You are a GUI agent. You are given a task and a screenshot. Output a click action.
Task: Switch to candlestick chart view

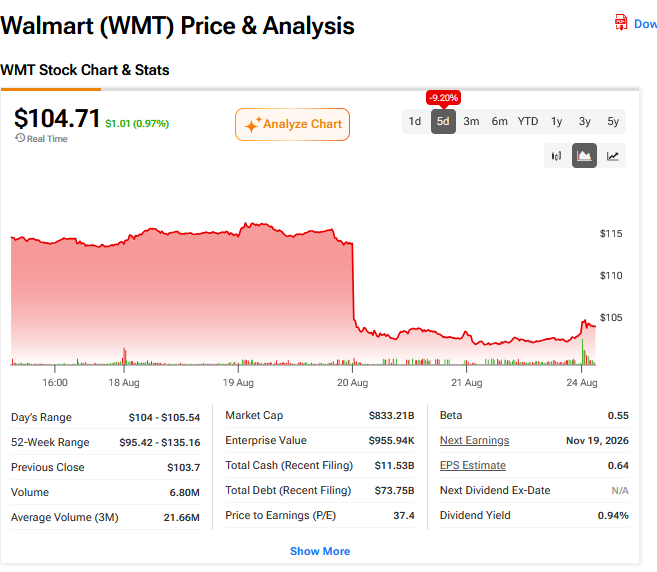coord(556,156)
